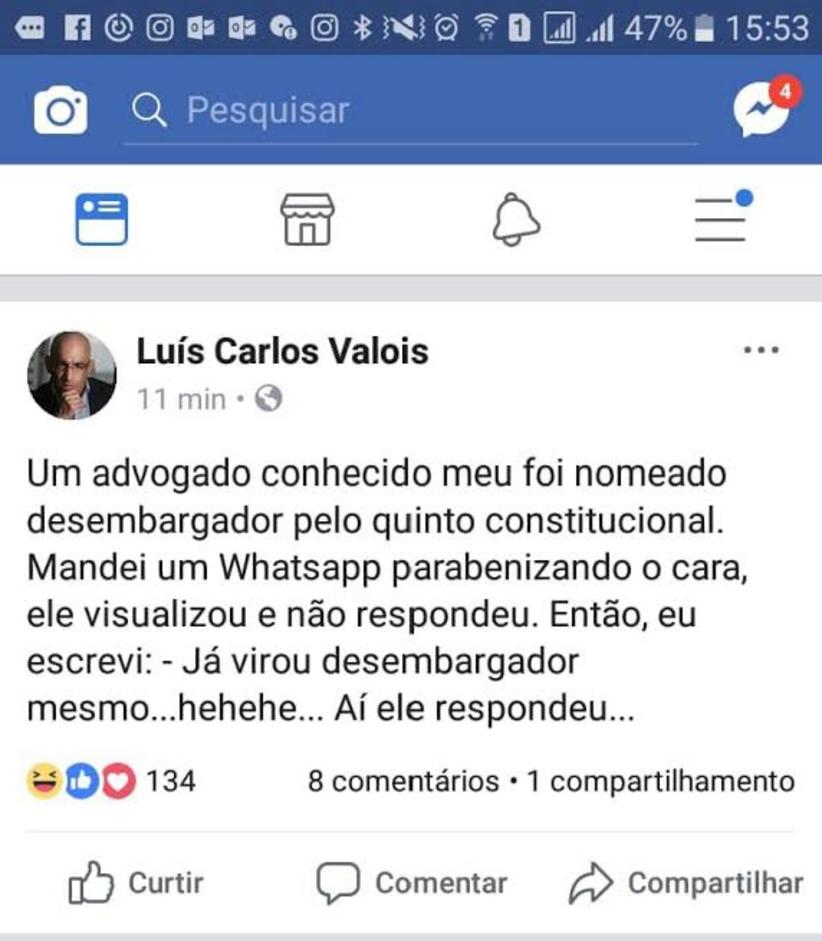This screenshot has height=941, width=822.
Task: Open the notifications bell tab
Action: click(x=516, y=219)
